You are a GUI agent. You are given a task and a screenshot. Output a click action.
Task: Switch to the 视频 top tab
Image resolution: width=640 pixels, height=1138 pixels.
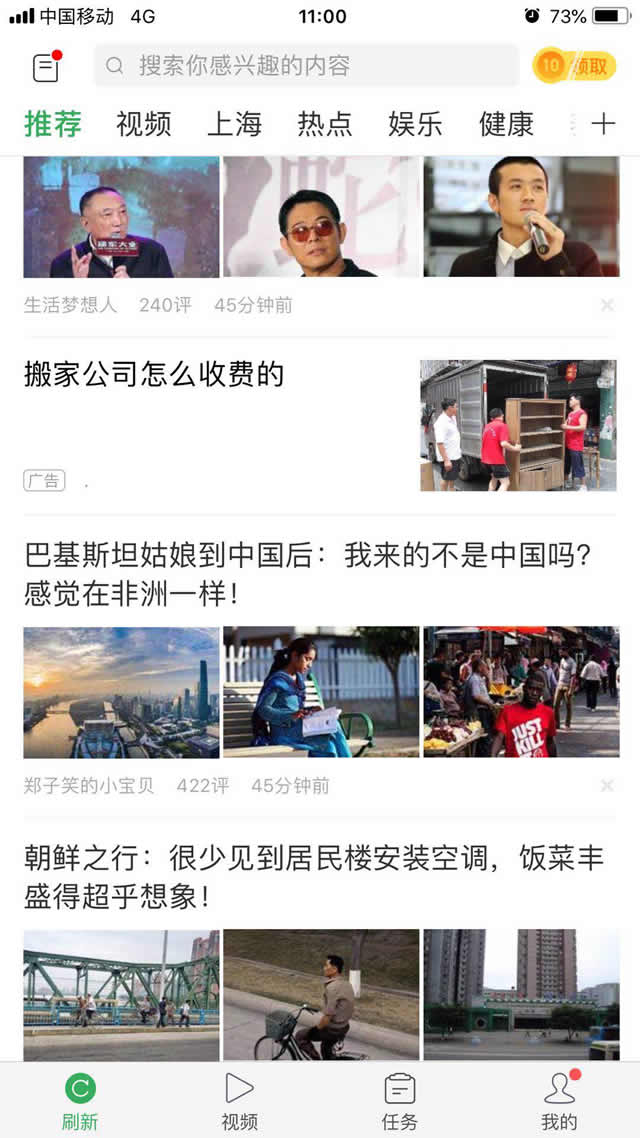144,124
